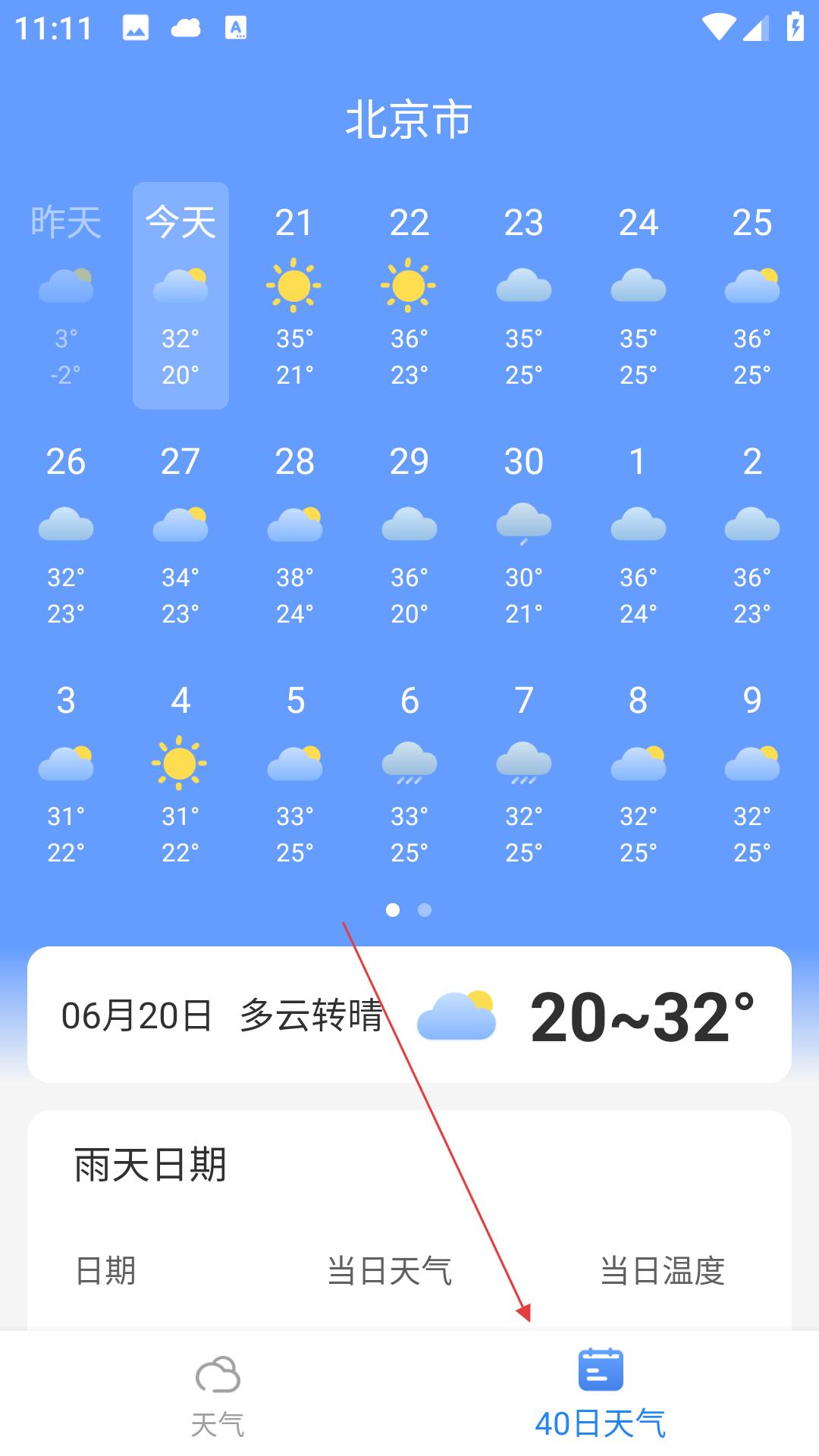Screen dimensions: 819x1456
Task: Choose day 6 with rain showers
Action: (409, 773)
